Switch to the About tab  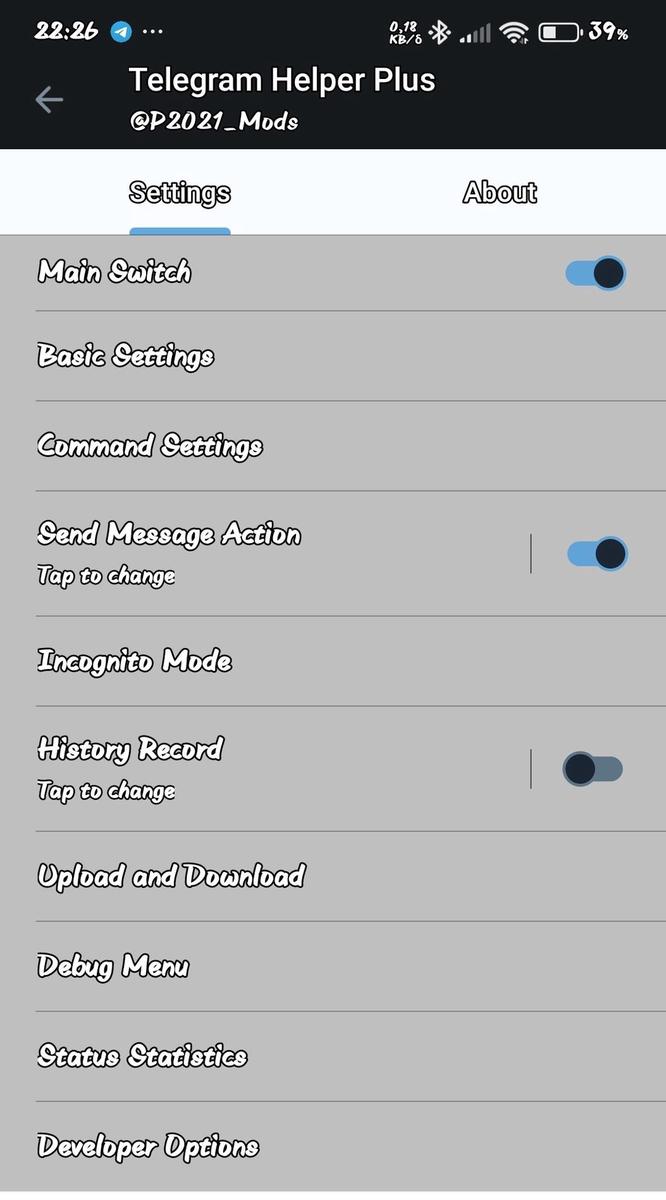pyautogui.click(x=499, y=192)
